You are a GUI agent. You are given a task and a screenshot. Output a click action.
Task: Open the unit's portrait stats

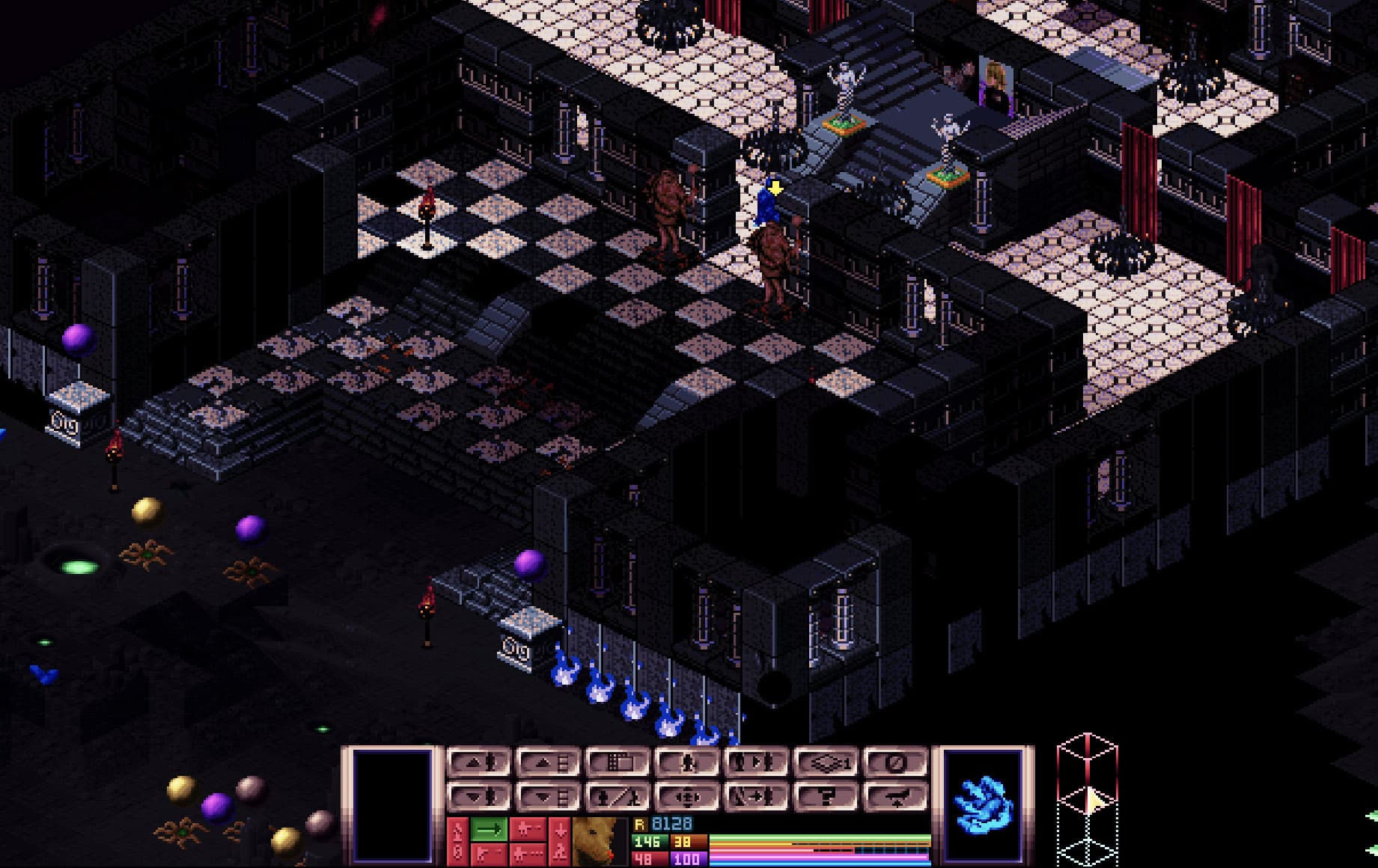(599, 841)
